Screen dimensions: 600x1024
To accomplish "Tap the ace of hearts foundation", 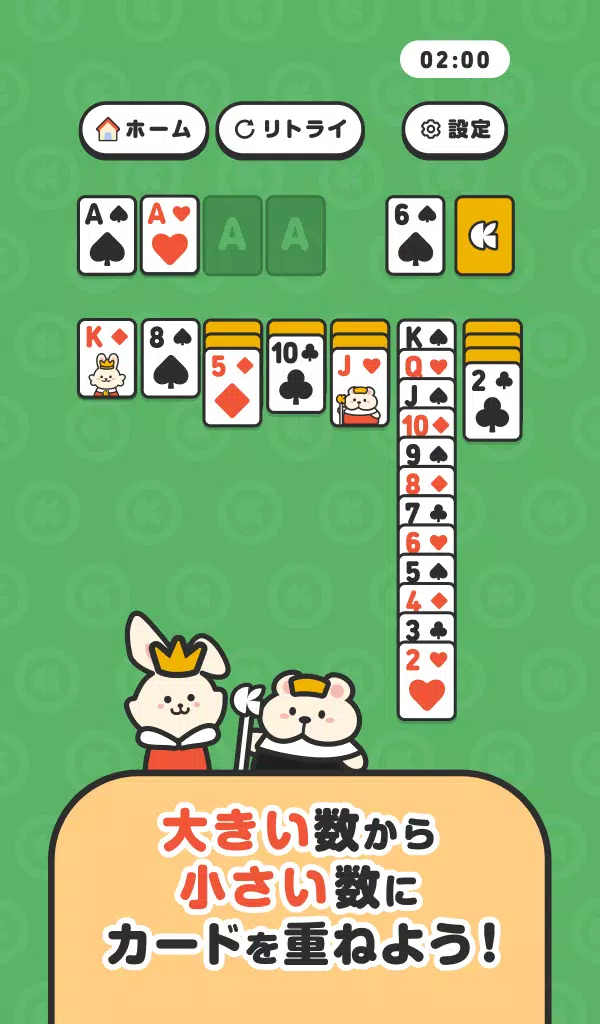I will coord(170,235).
